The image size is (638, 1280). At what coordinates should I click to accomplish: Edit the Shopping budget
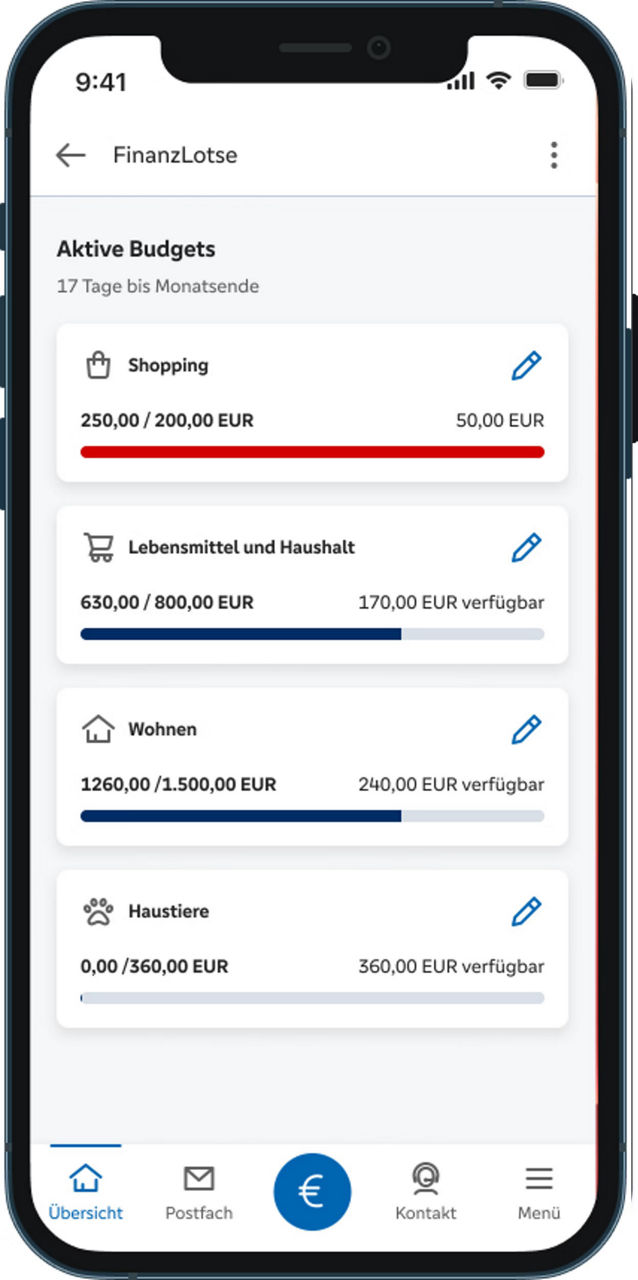(x=526, y=366)
